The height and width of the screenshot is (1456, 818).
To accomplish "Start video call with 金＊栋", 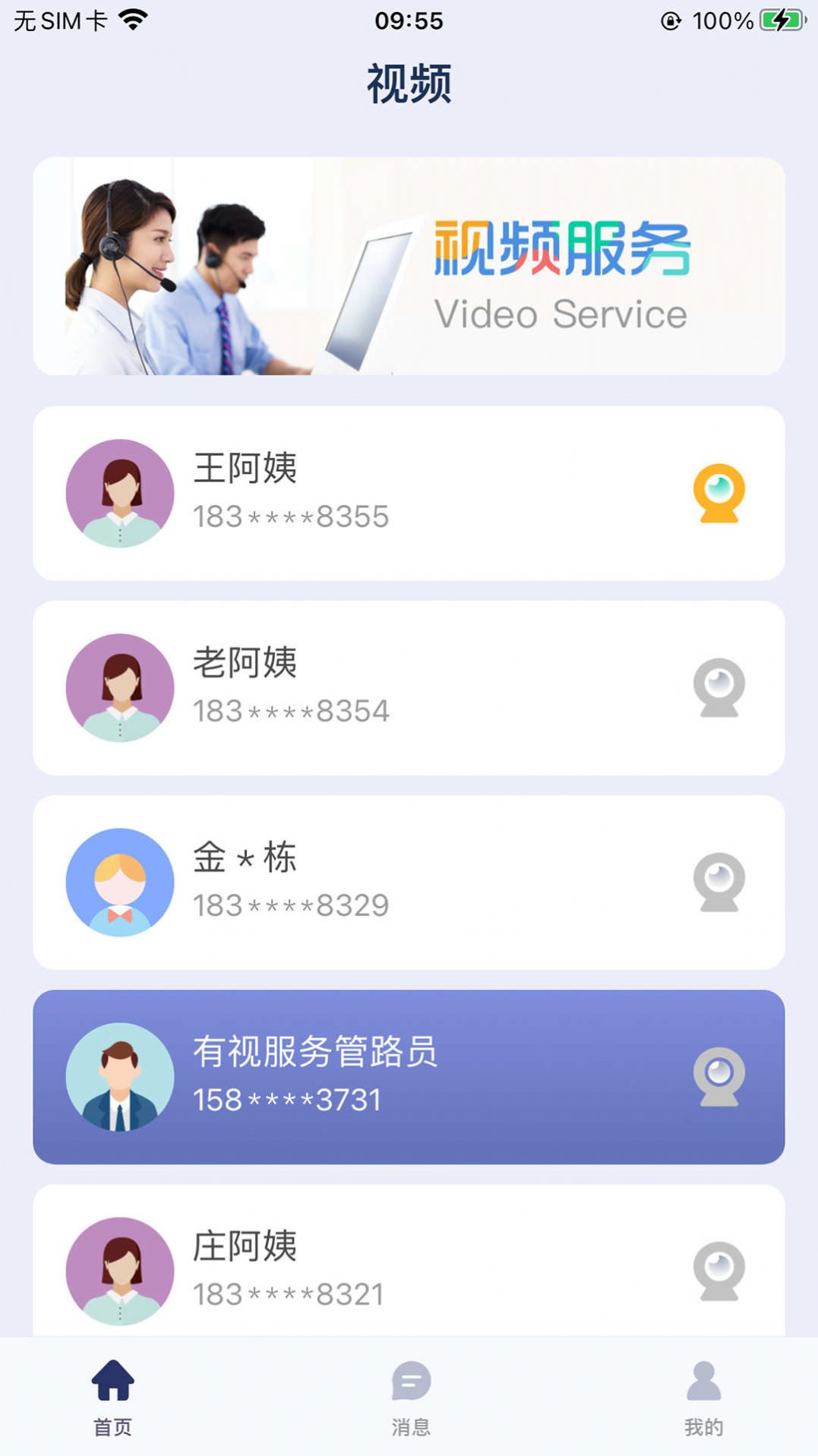I will (x=719, y=882).
